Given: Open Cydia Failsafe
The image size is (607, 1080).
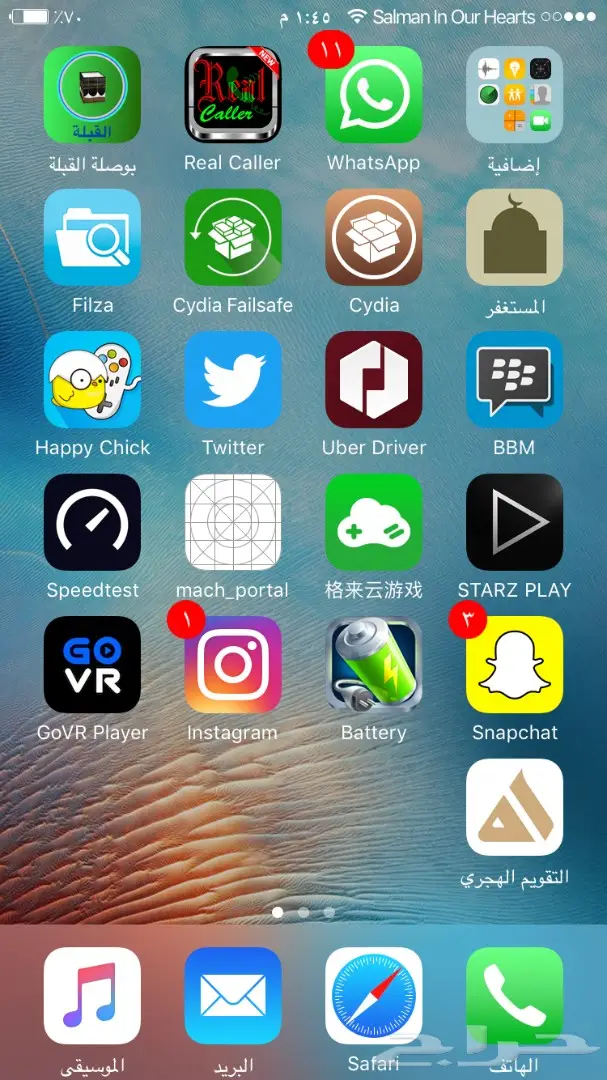Looking at the screenshot, I should coord(232,237).
